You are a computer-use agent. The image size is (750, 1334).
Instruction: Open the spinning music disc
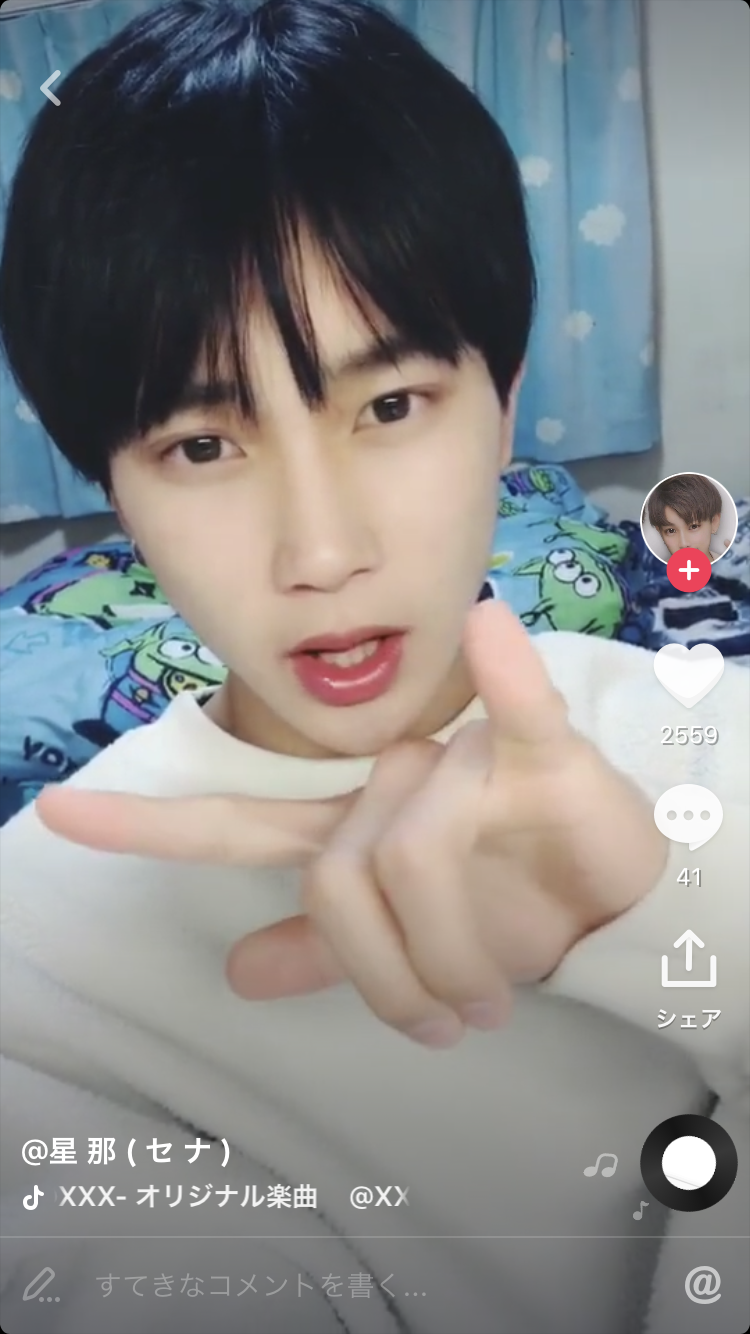tap(689, 1163)
